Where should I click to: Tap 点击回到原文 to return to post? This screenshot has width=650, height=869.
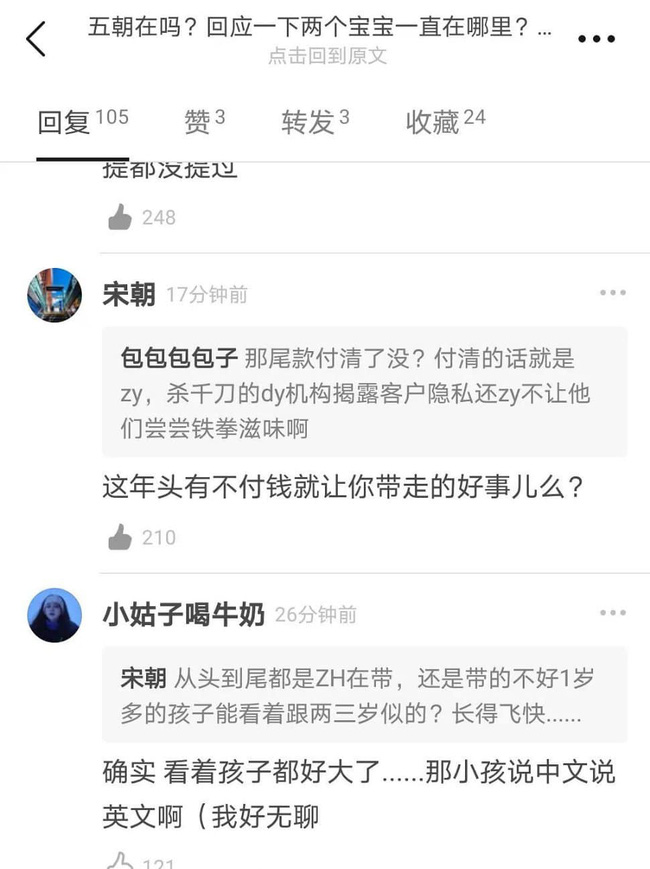pos(327,56)
